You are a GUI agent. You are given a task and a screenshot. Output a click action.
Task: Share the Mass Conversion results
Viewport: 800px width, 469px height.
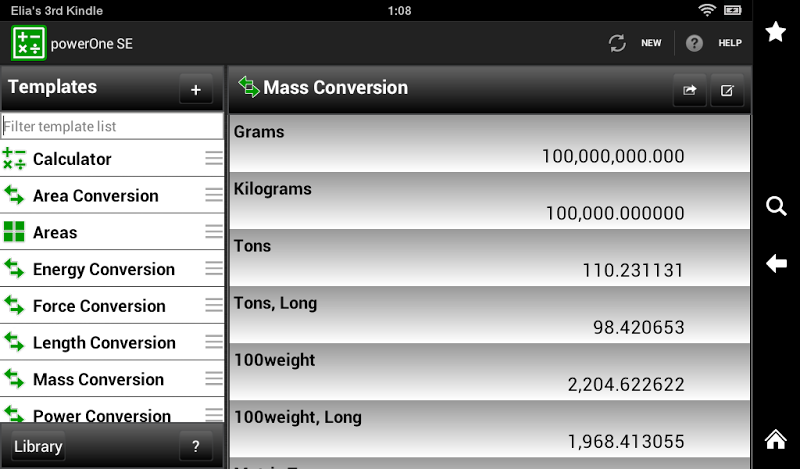click(689, 91)
